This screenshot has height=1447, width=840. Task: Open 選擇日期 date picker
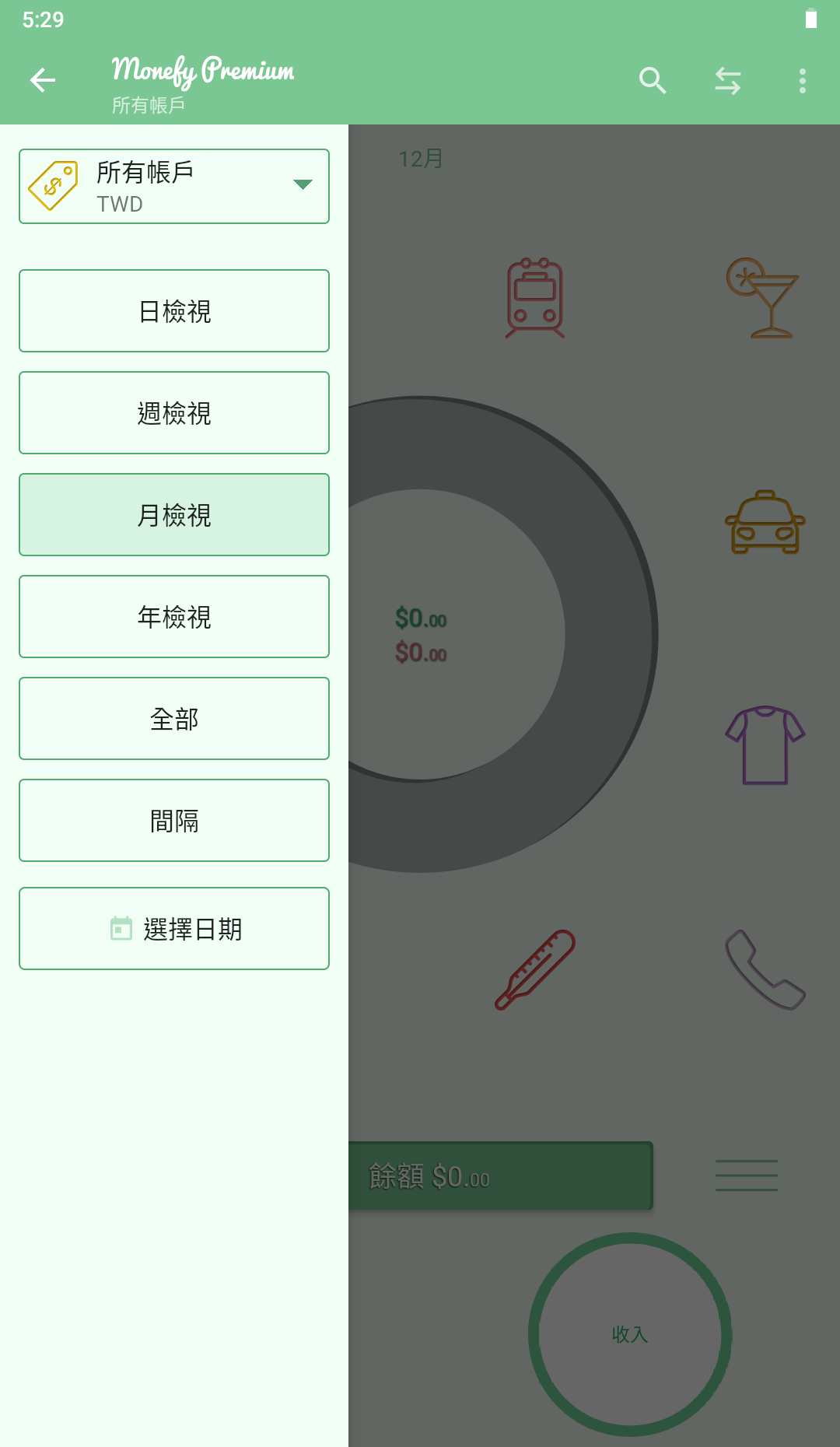(174, 929)
